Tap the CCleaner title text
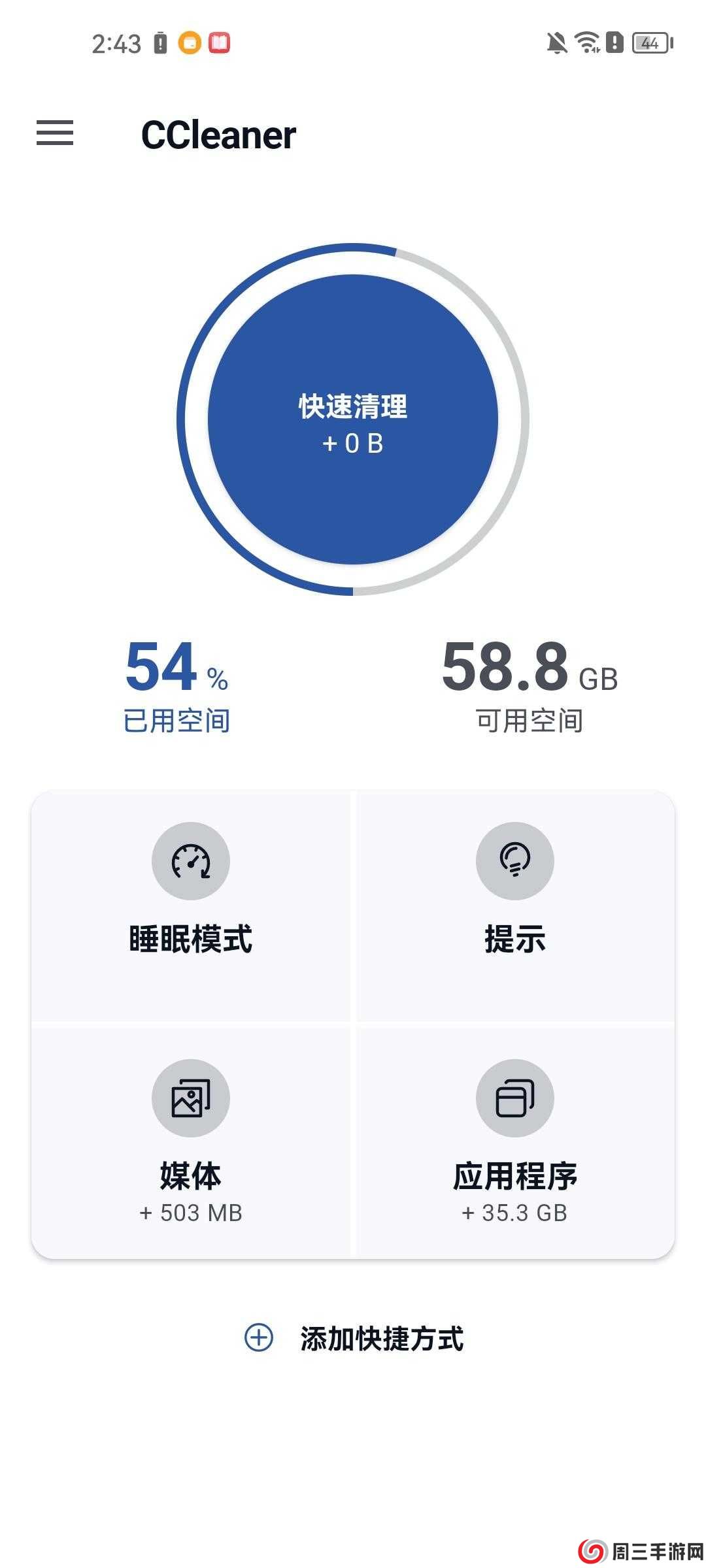The width and height of the screenshot is (706, 1568). pos(220,133)
